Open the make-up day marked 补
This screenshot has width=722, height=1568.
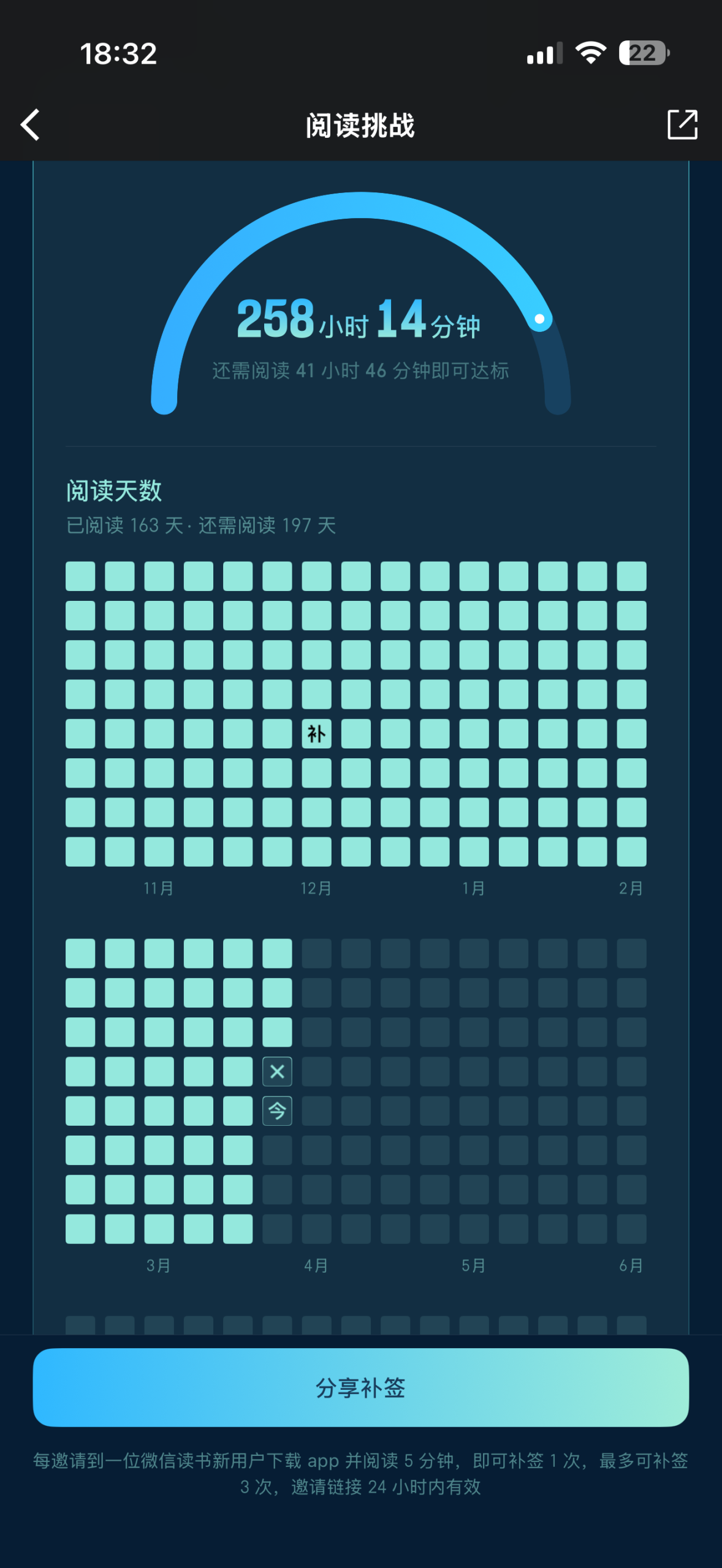(x=316, y=733)
